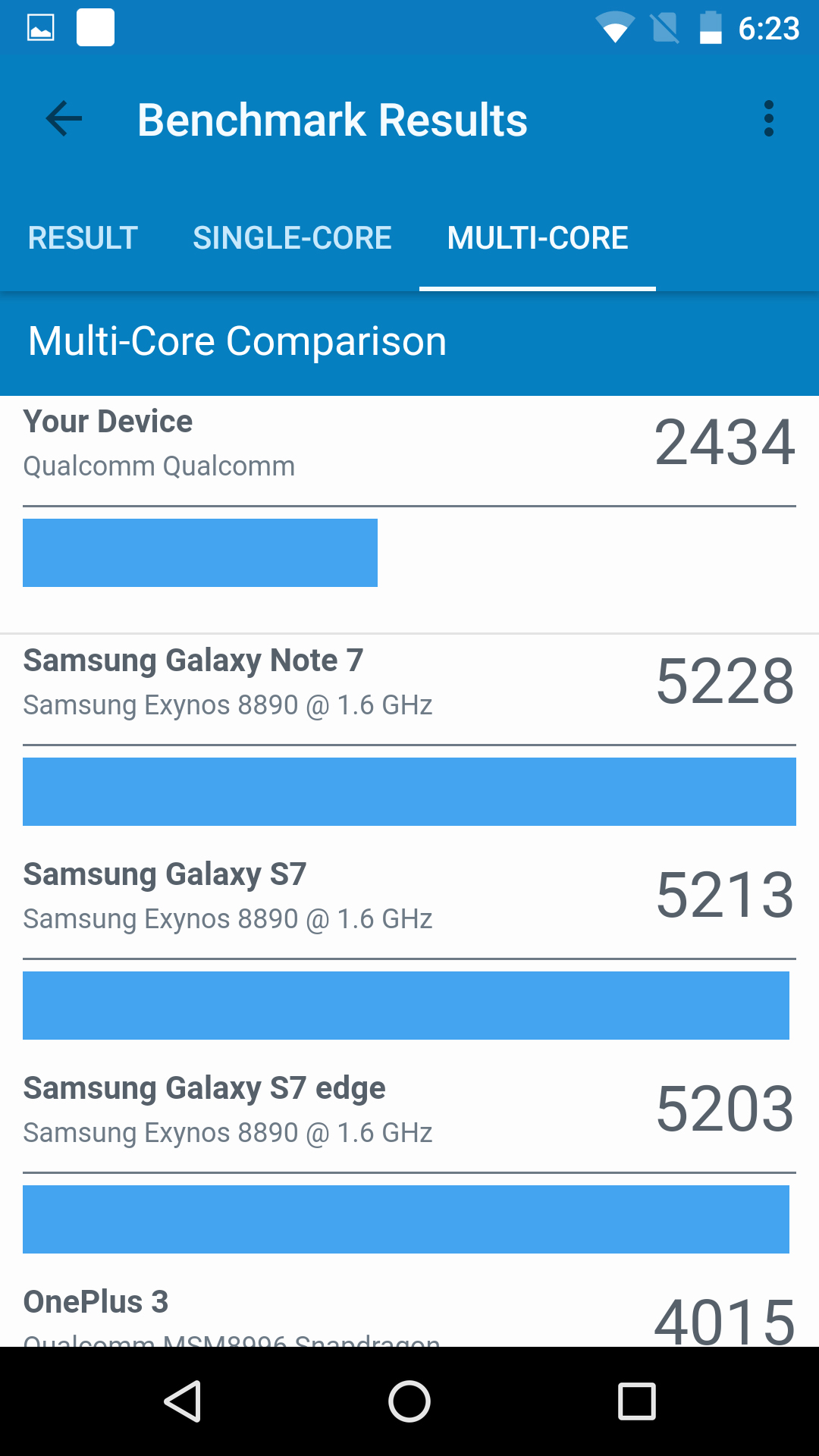Open recent apps from navigation bar

pos(637,1401)
